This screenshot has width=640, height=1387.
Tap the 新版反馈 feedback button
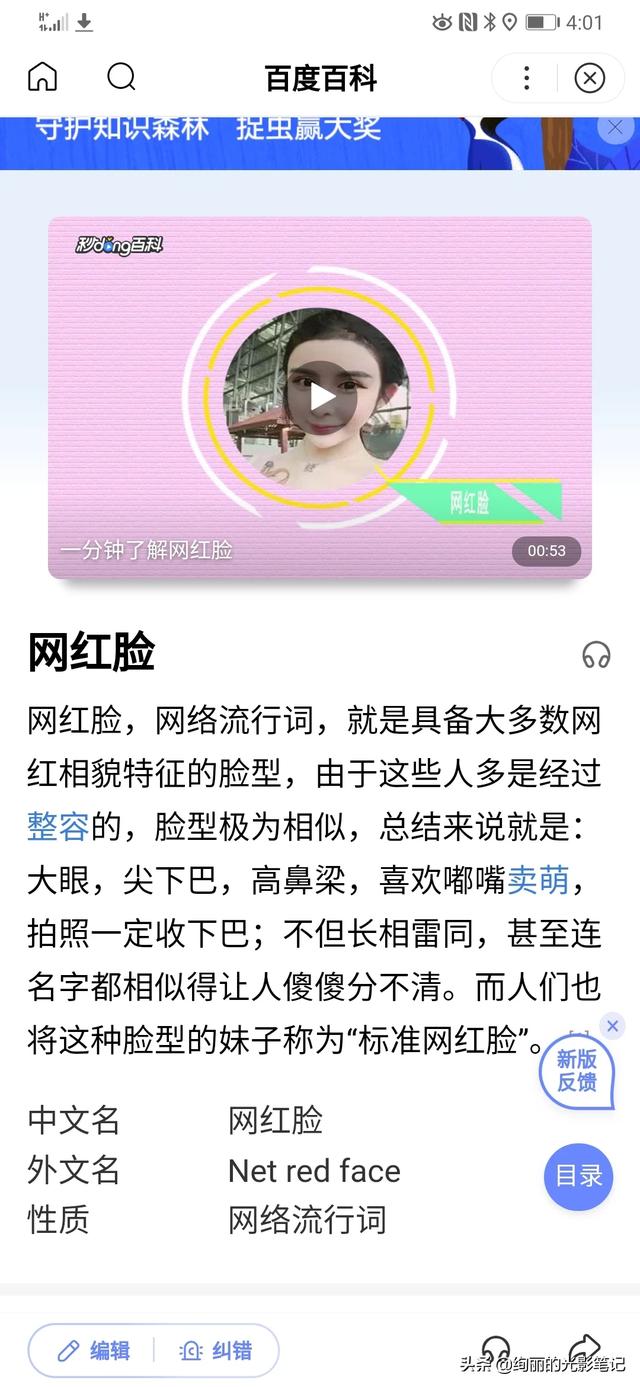coord(577,1070)
